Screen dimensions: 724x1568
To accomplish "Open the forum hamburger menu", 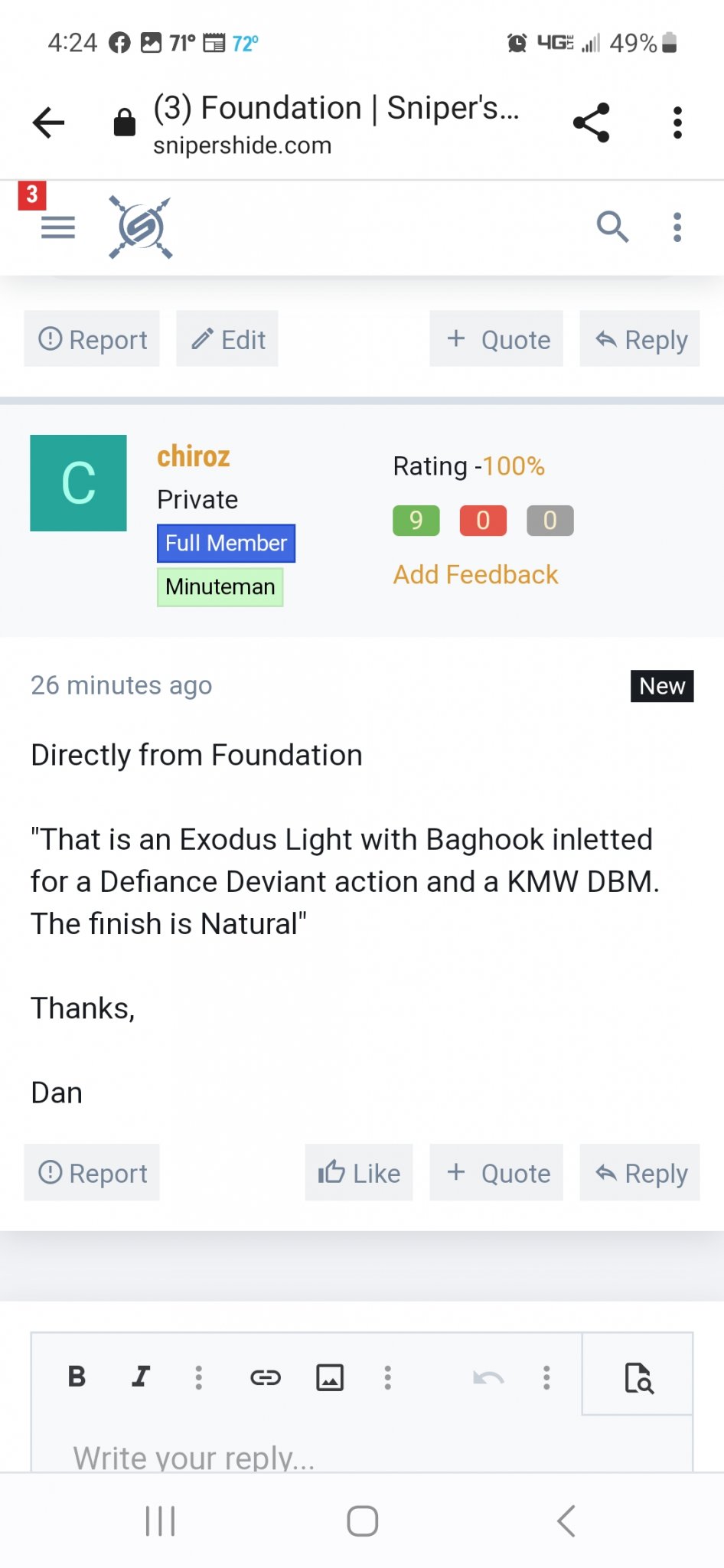I will [58, 227].
